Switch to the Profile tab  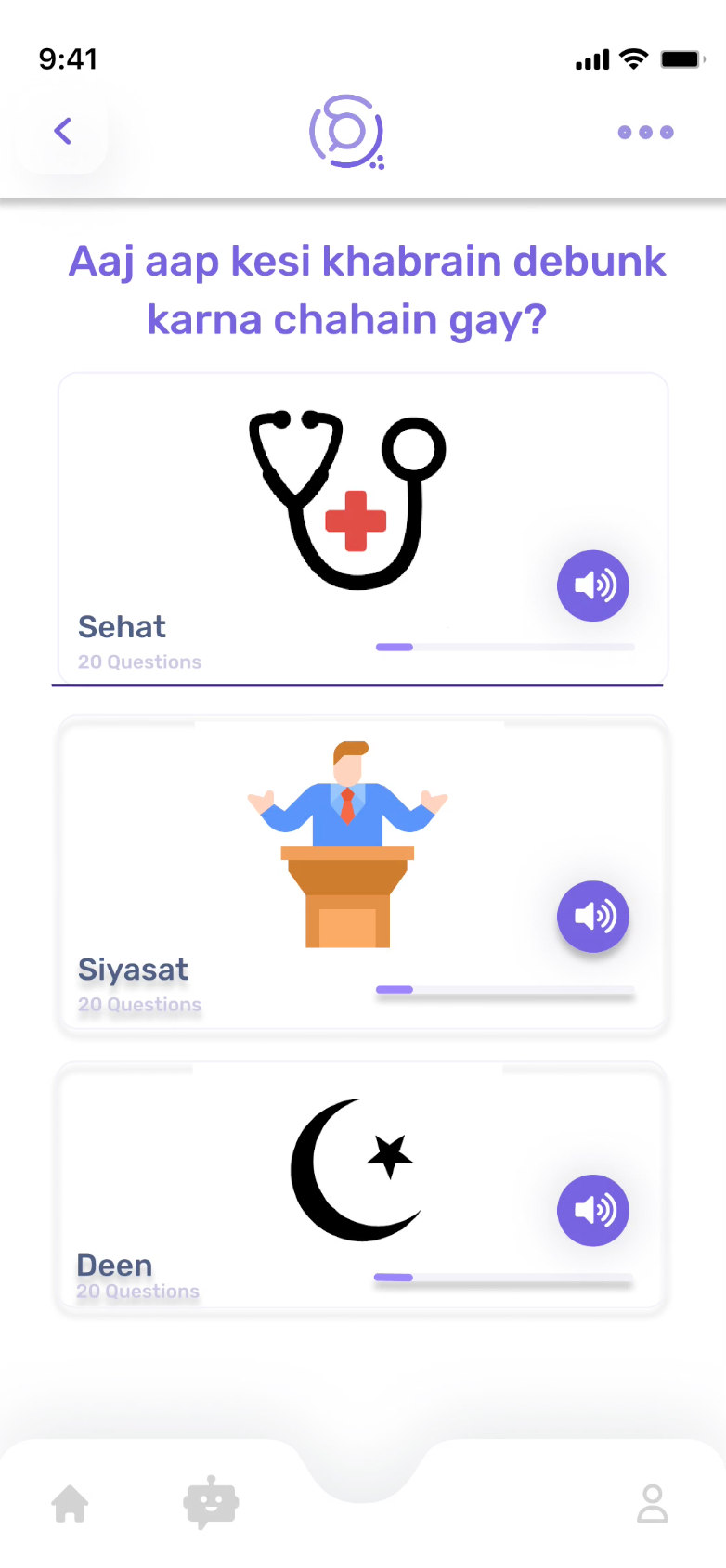[652, 1503]
